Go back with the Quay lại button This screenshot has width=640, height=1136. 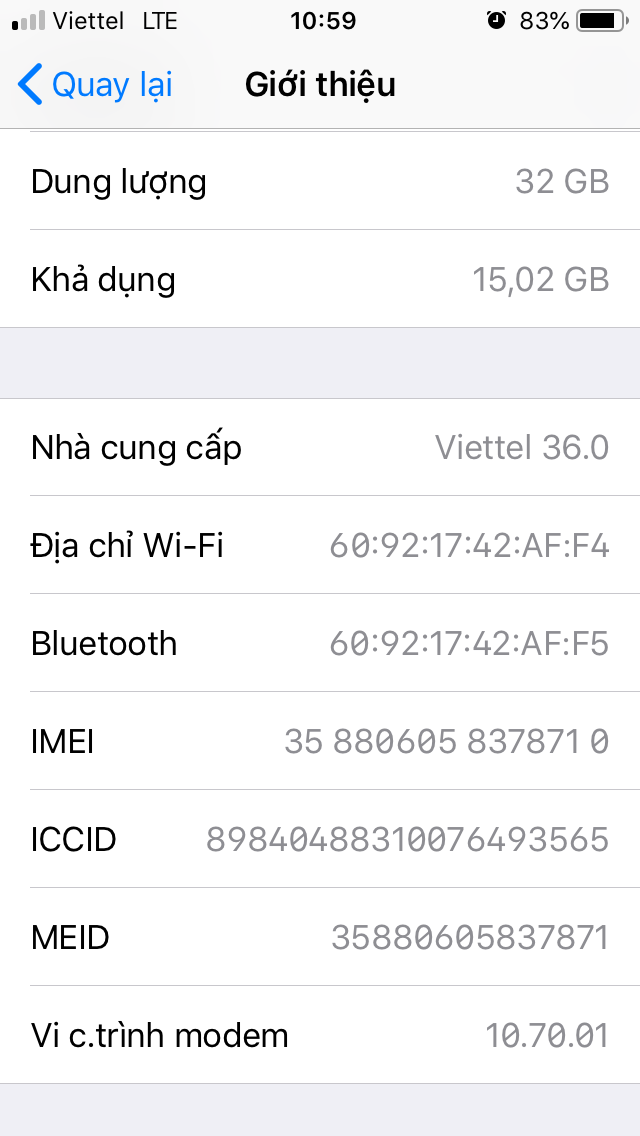click(96, 85)
